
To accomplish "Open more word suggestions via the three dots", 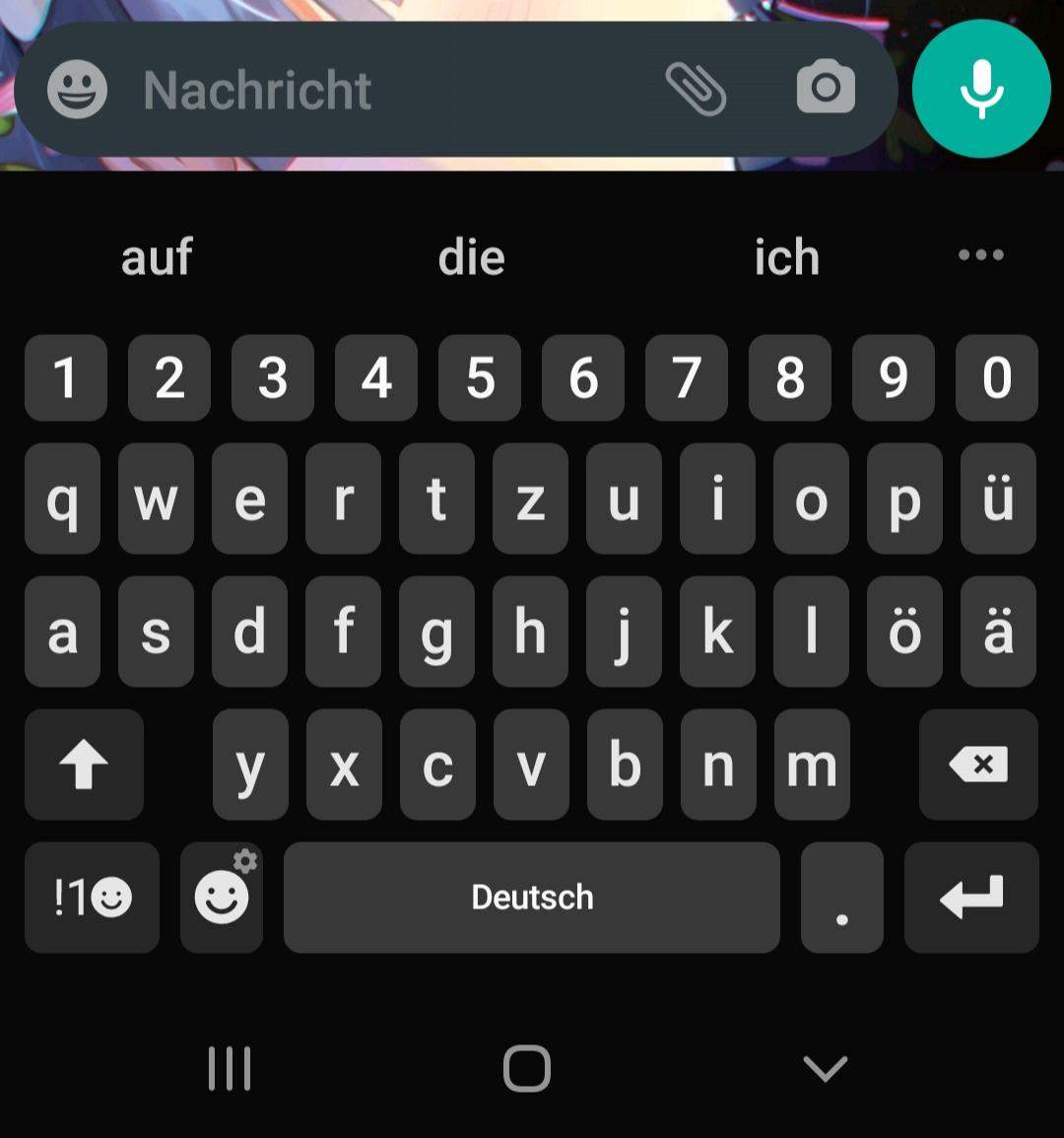I will click(x=979, y=255).
